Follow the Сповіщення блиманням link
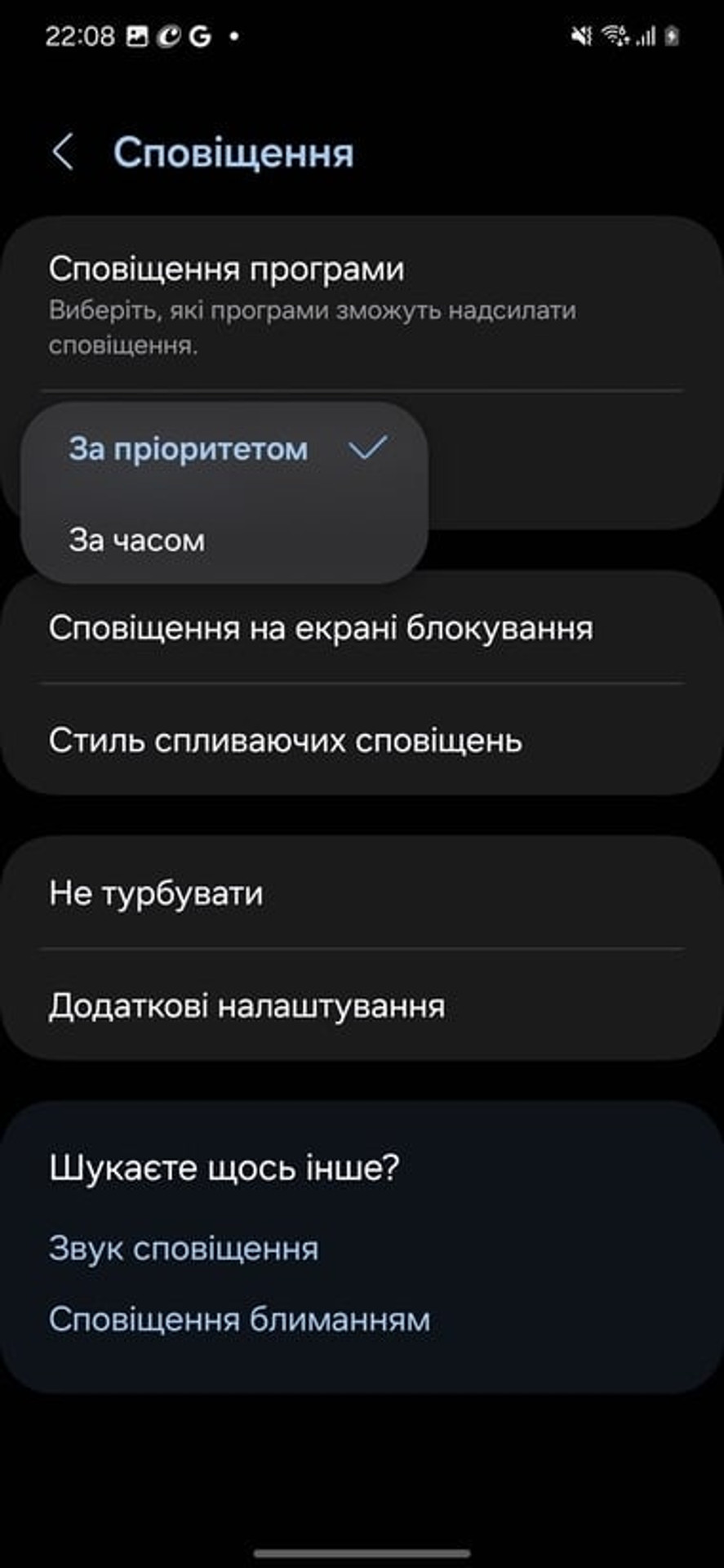 239,1320
